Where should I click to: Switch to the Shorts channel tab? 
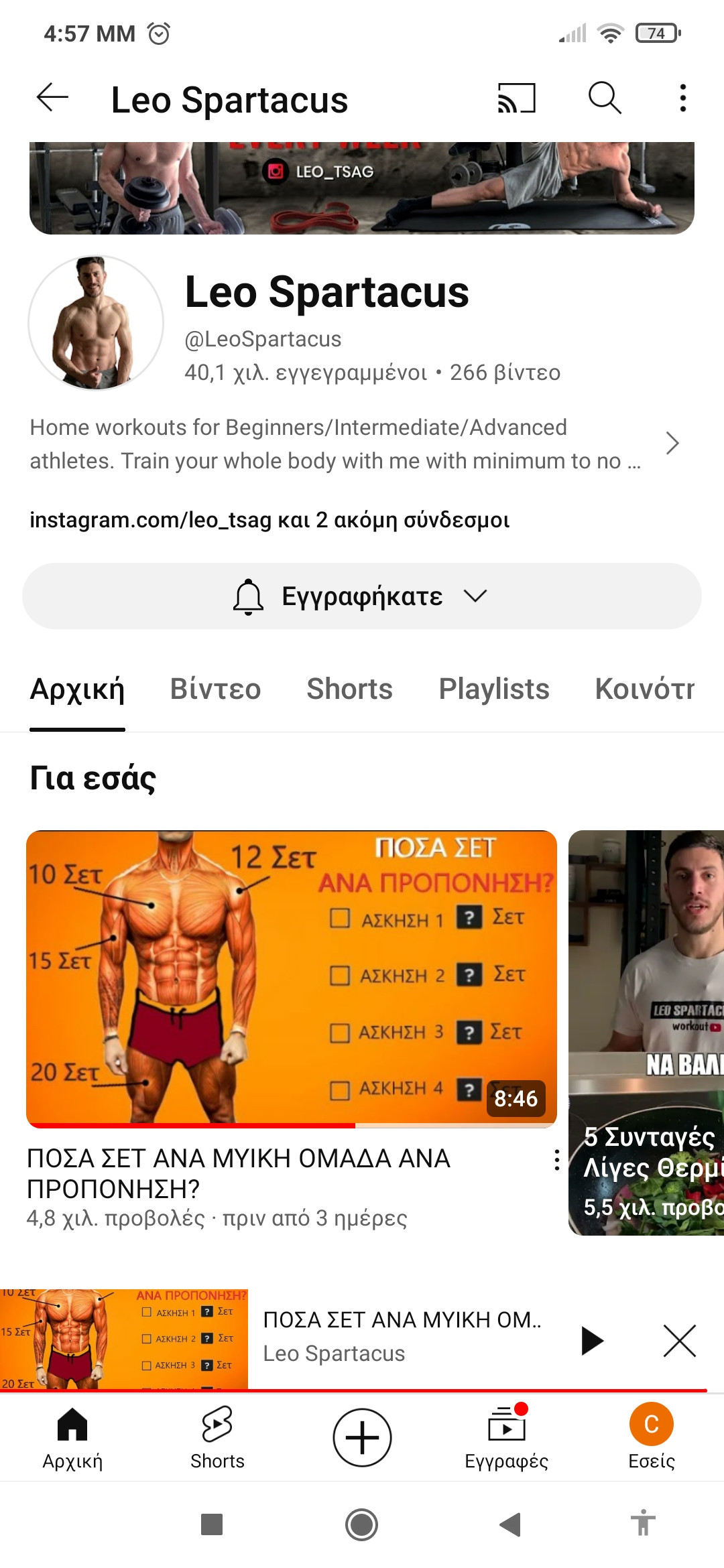[x=349, y=689]
